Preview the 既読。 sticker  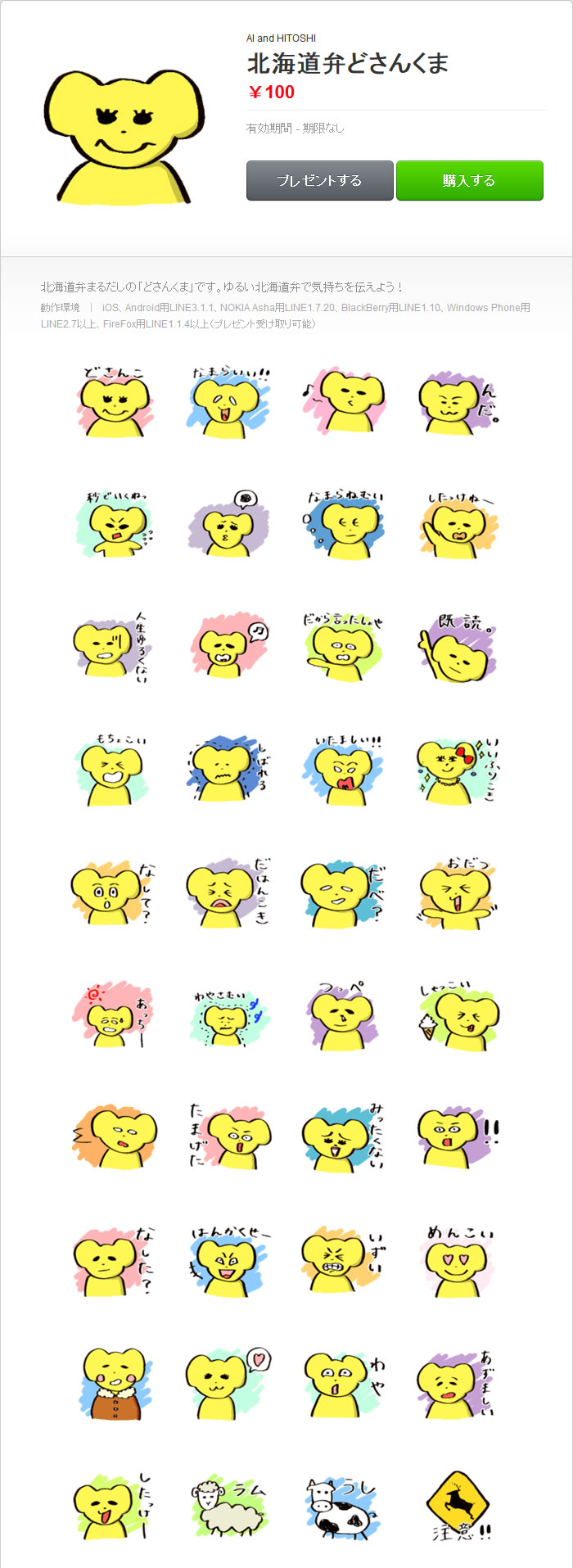458,647
